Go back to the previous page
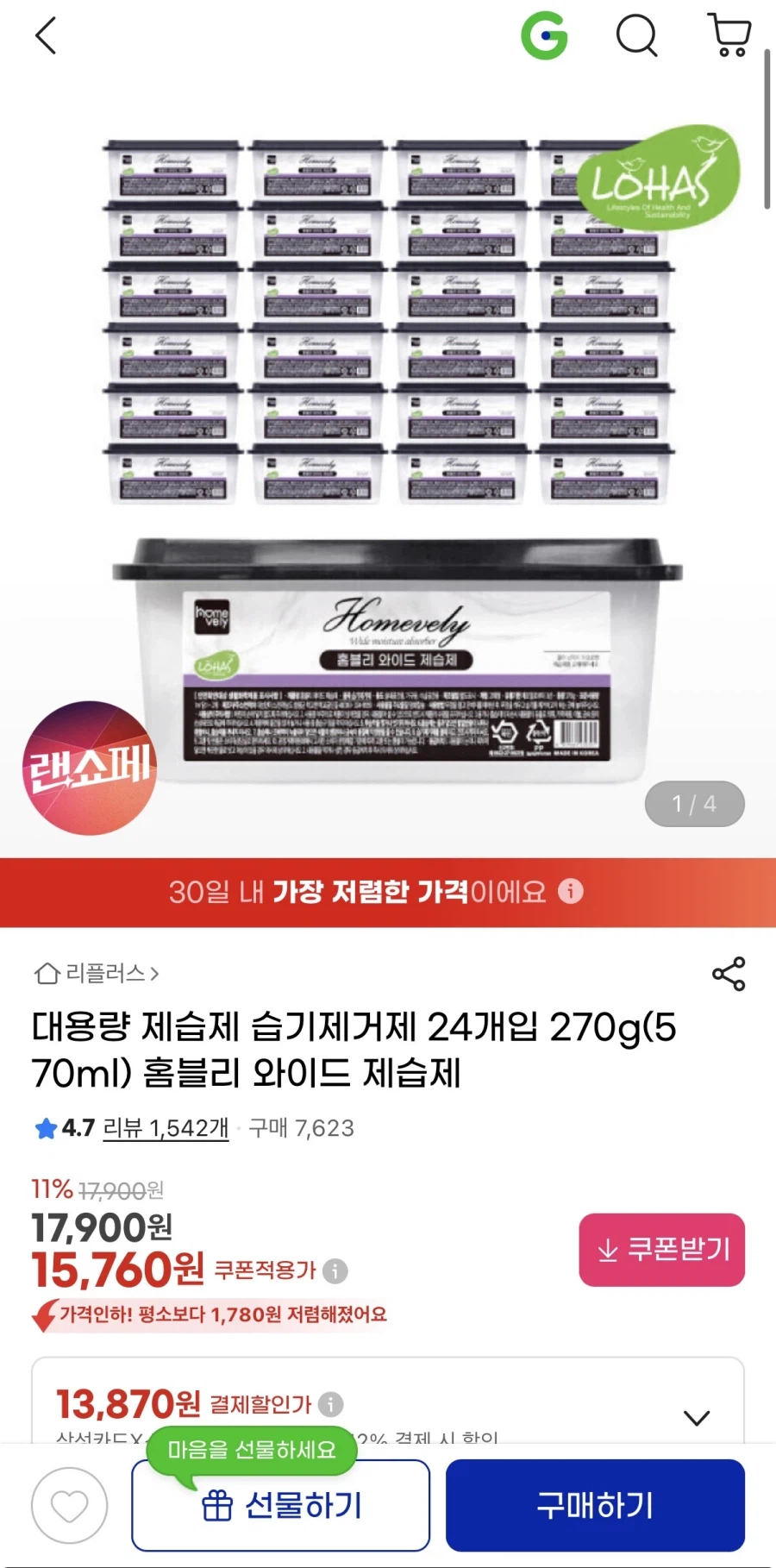The image size is (776, 1568). coord(43,36)
